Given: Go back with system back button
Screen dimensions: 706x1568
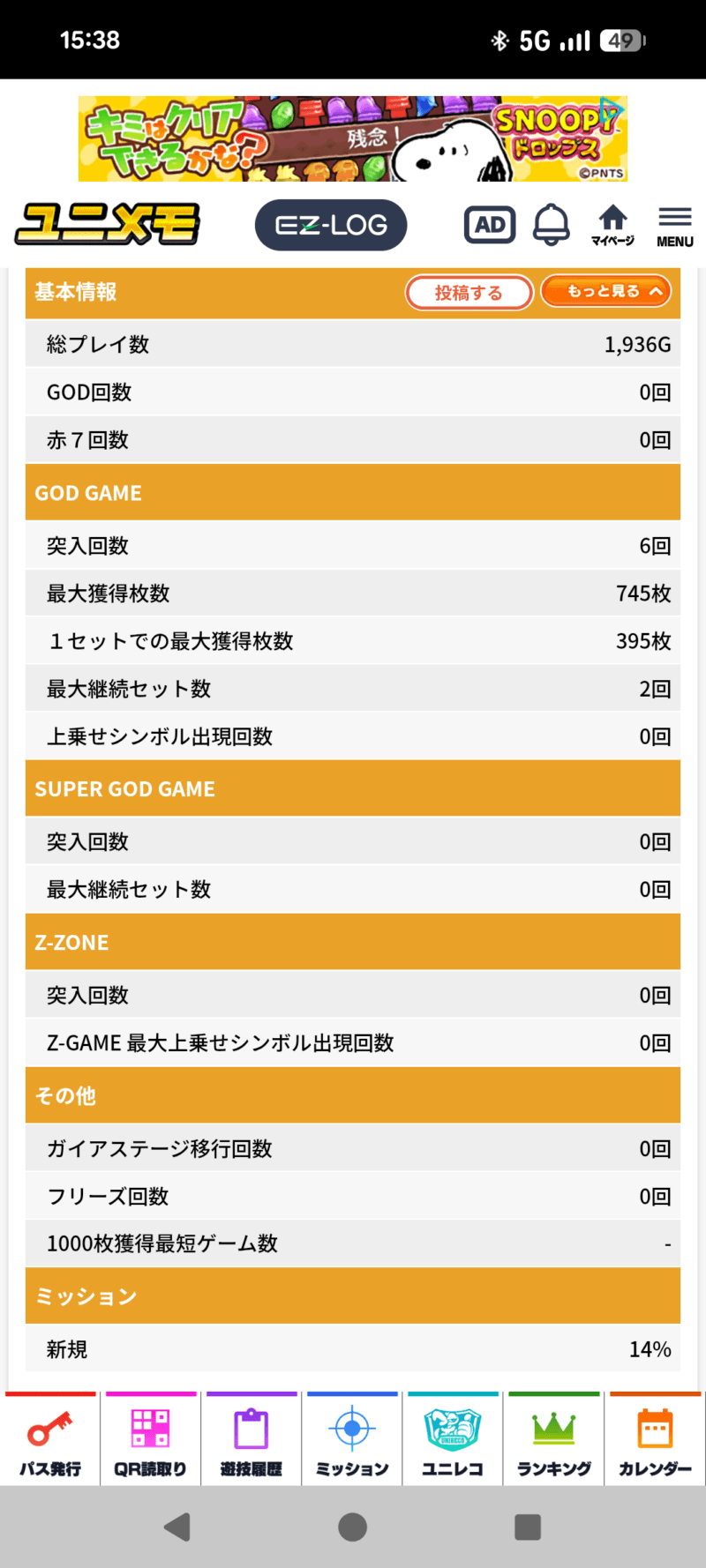Looking at the screenshot, I should pos(177,1527).
